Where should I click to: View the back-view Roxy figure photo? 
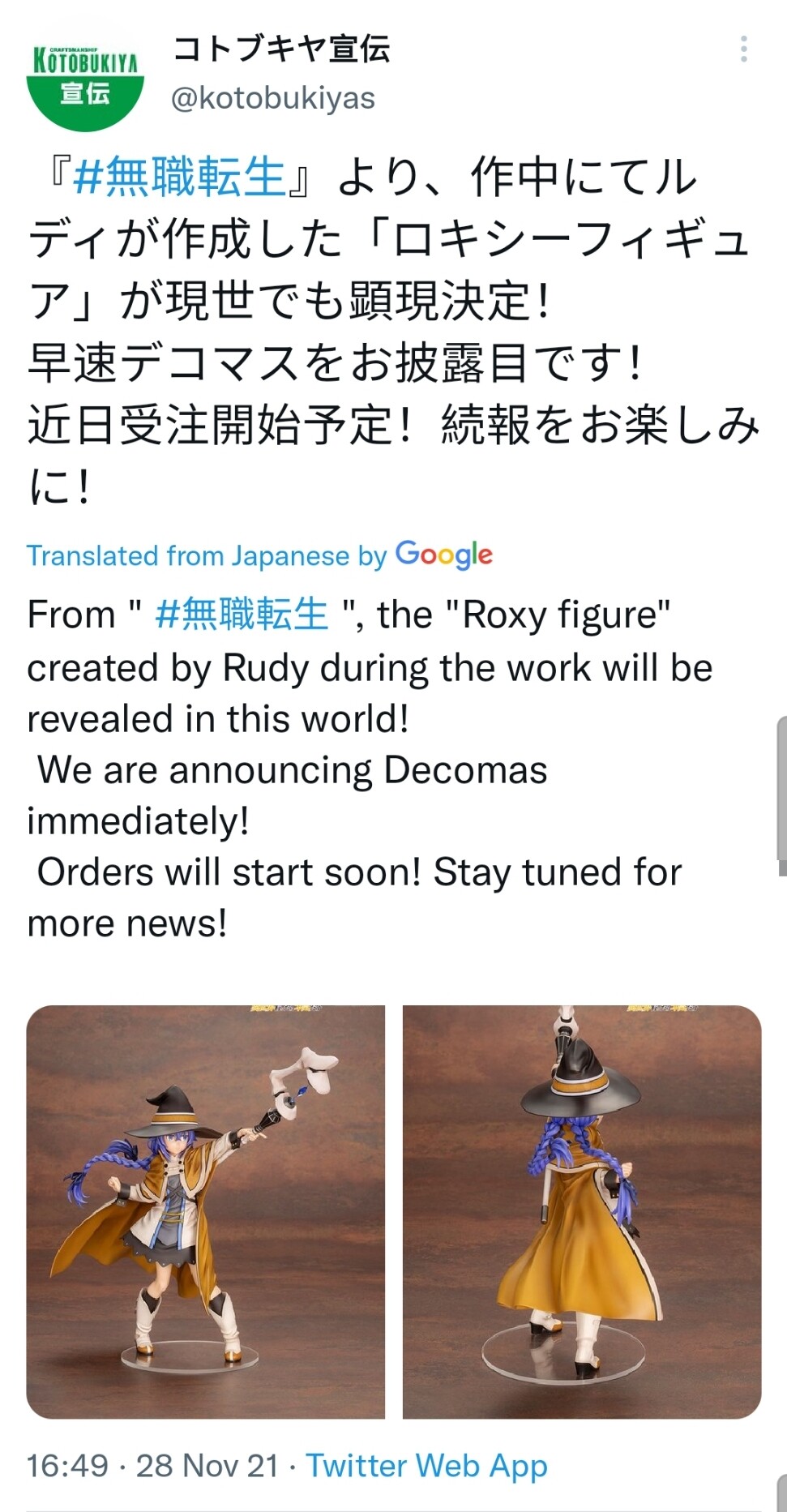coord(581,1211)
